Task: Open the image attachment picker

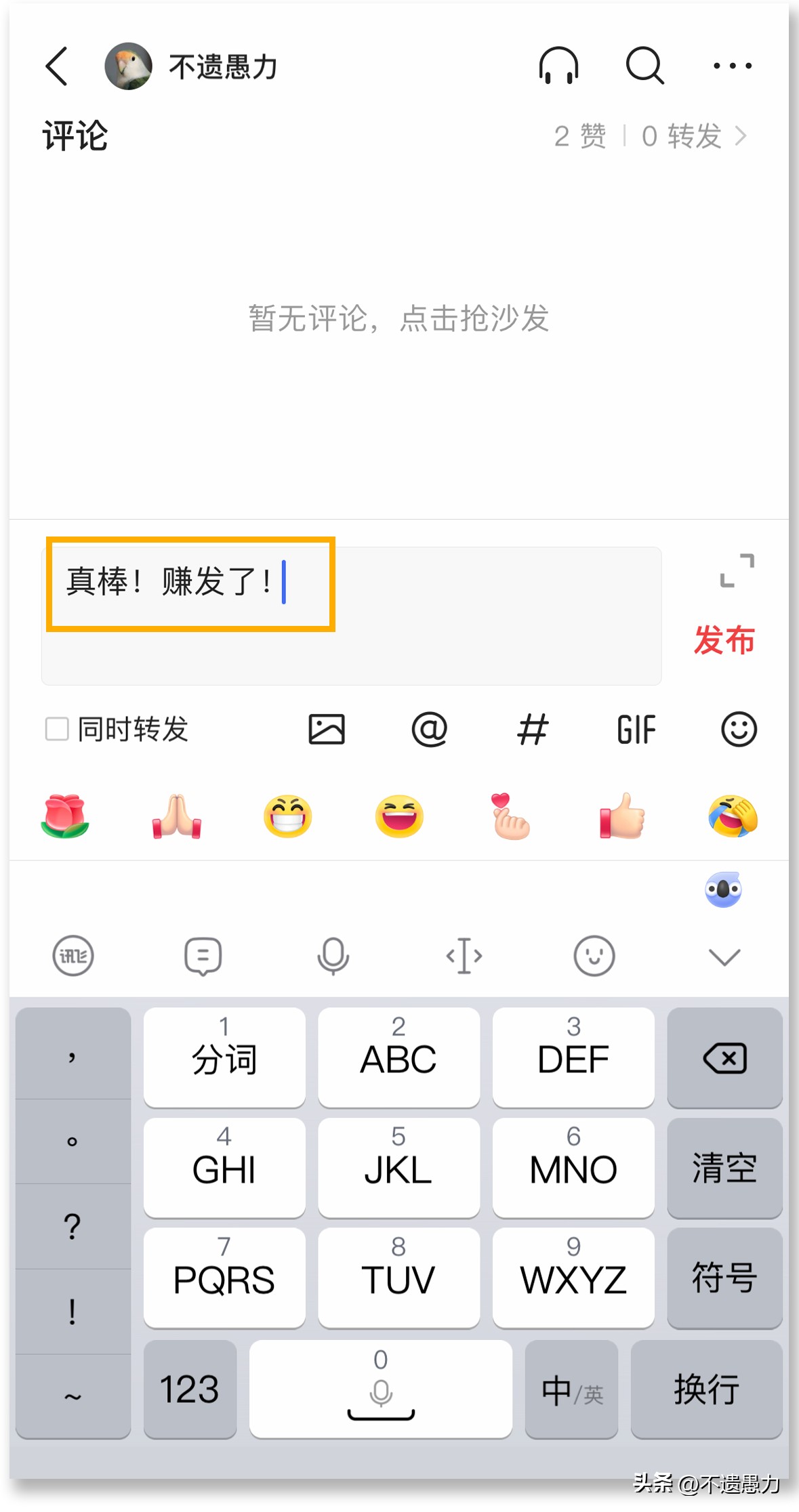Action: (327, 730)
